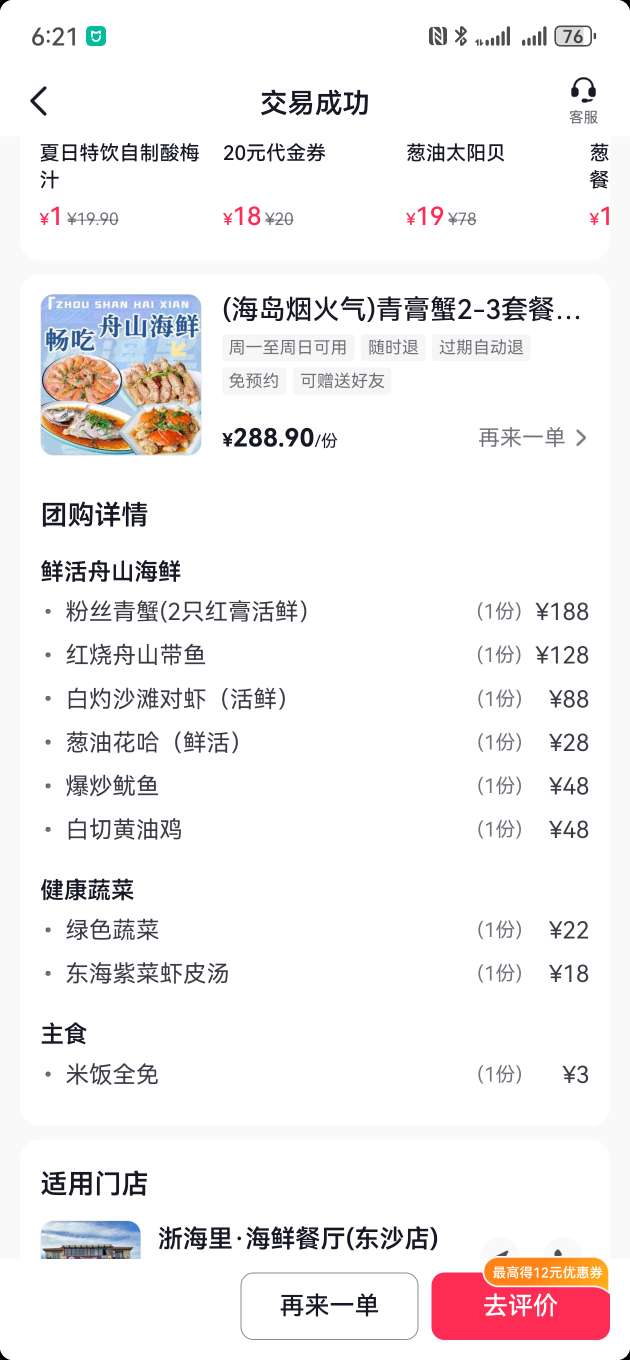Image resolution: width=630 pixels, height=1360 pixels.
Task: Open the 青膏蟹2-3套餐 deal image
Action: pyautogui.click(x=120, y=374)
